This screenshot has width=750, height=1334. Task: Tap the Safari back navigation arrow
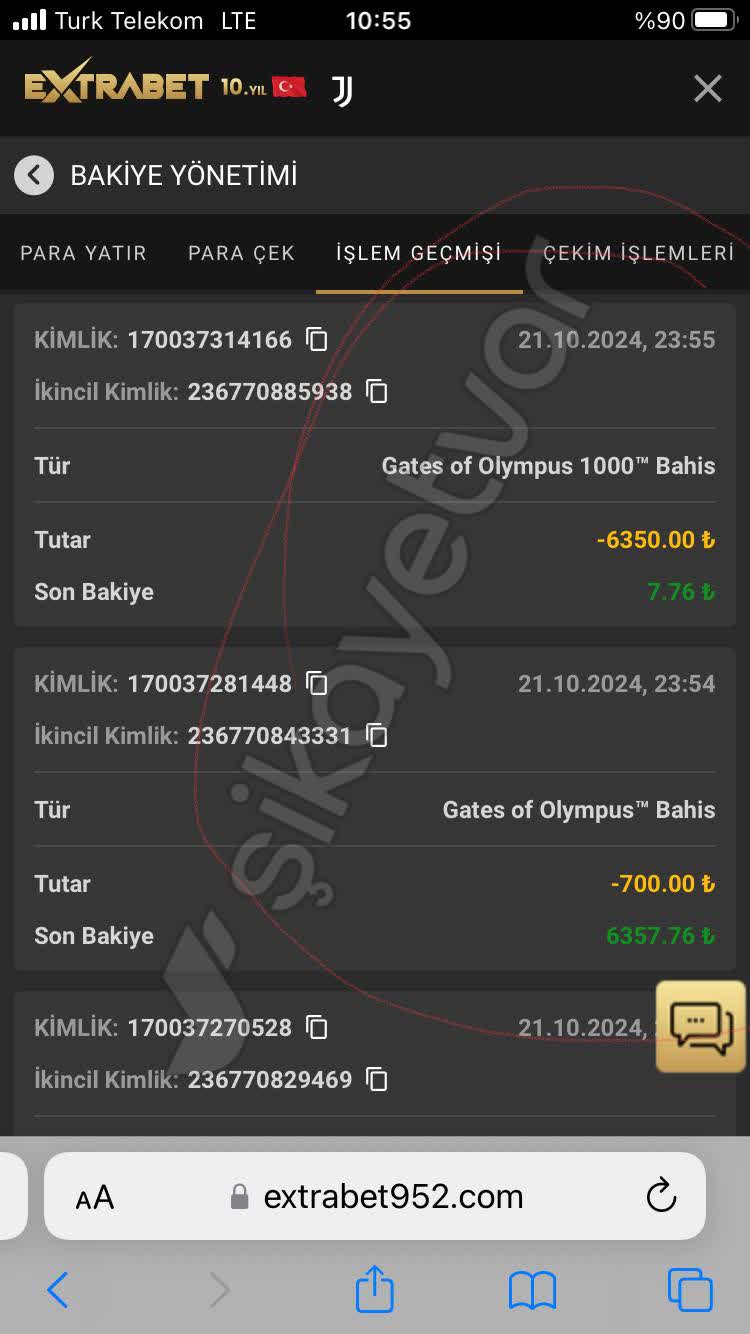coord(57,1290)
